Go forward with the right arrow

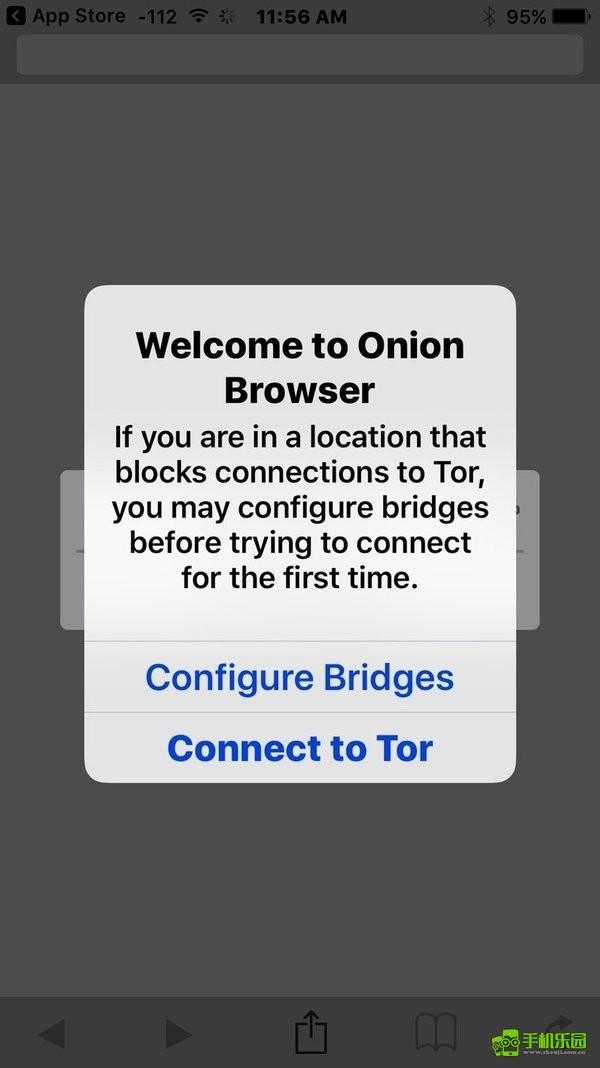tap(178, 1034)
